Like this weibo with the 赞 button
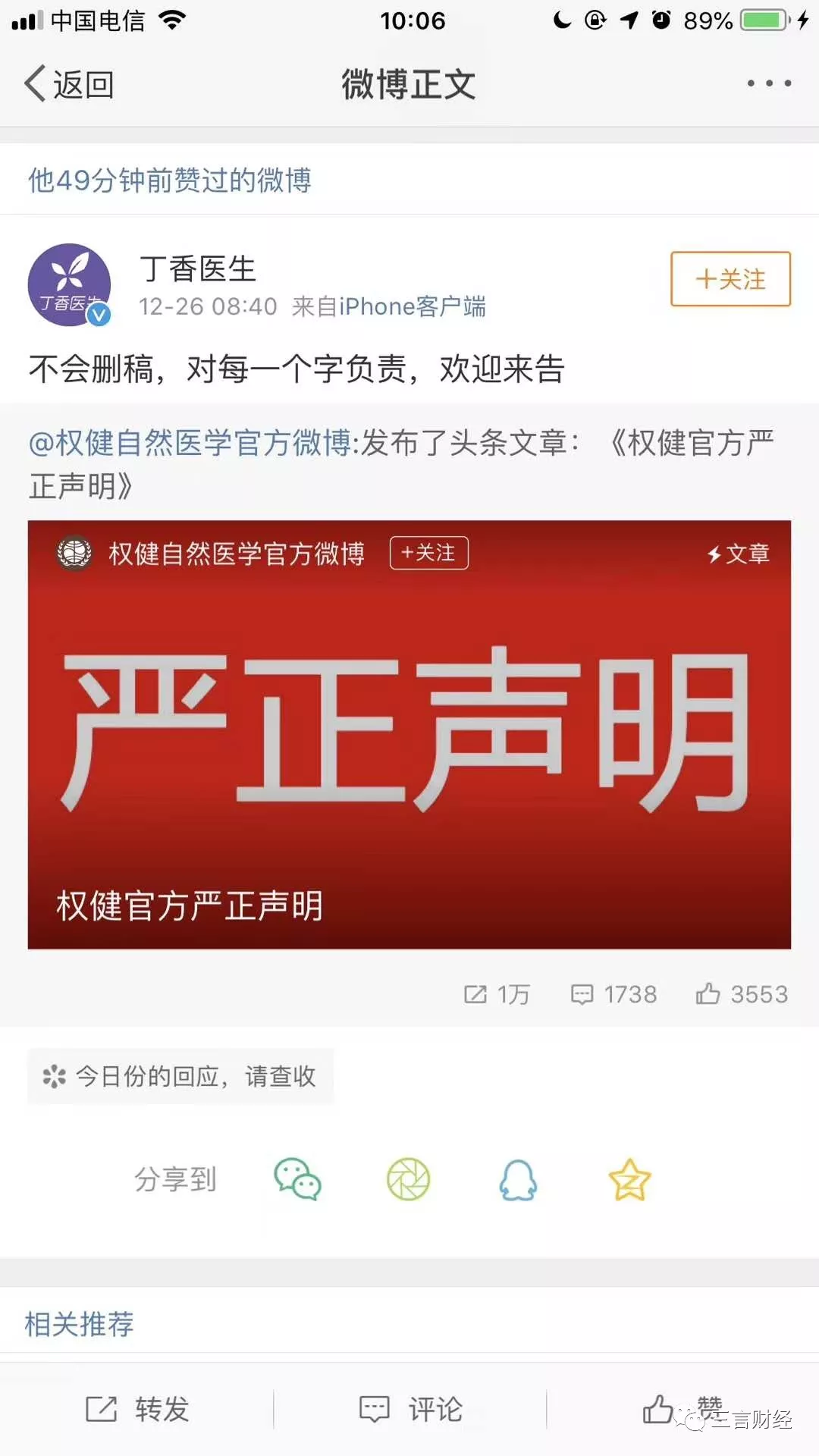This screenshot has width=819, height=1456. [682, 1409]
